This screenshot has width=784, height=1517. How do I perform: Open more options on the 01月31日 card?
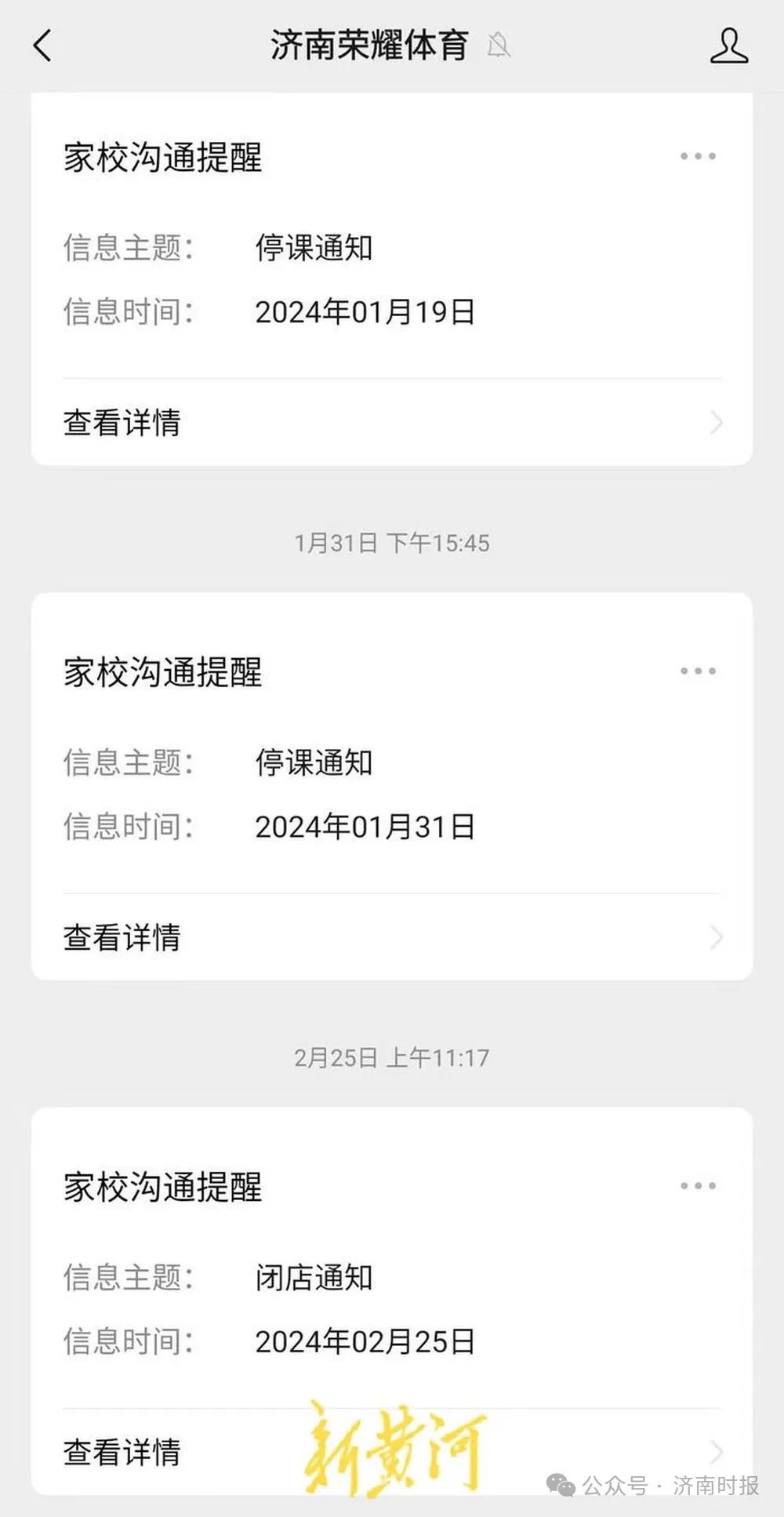pos(698,671)
